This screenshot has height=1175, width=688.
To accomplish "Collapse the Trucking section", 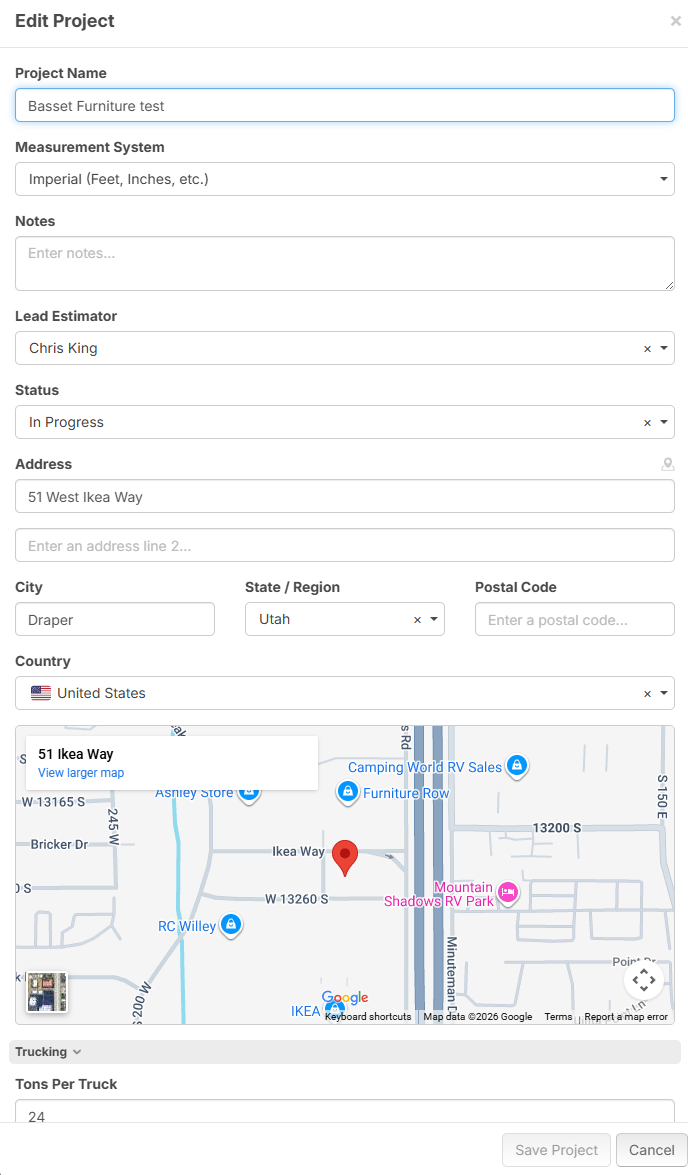I will [48, 1052].
